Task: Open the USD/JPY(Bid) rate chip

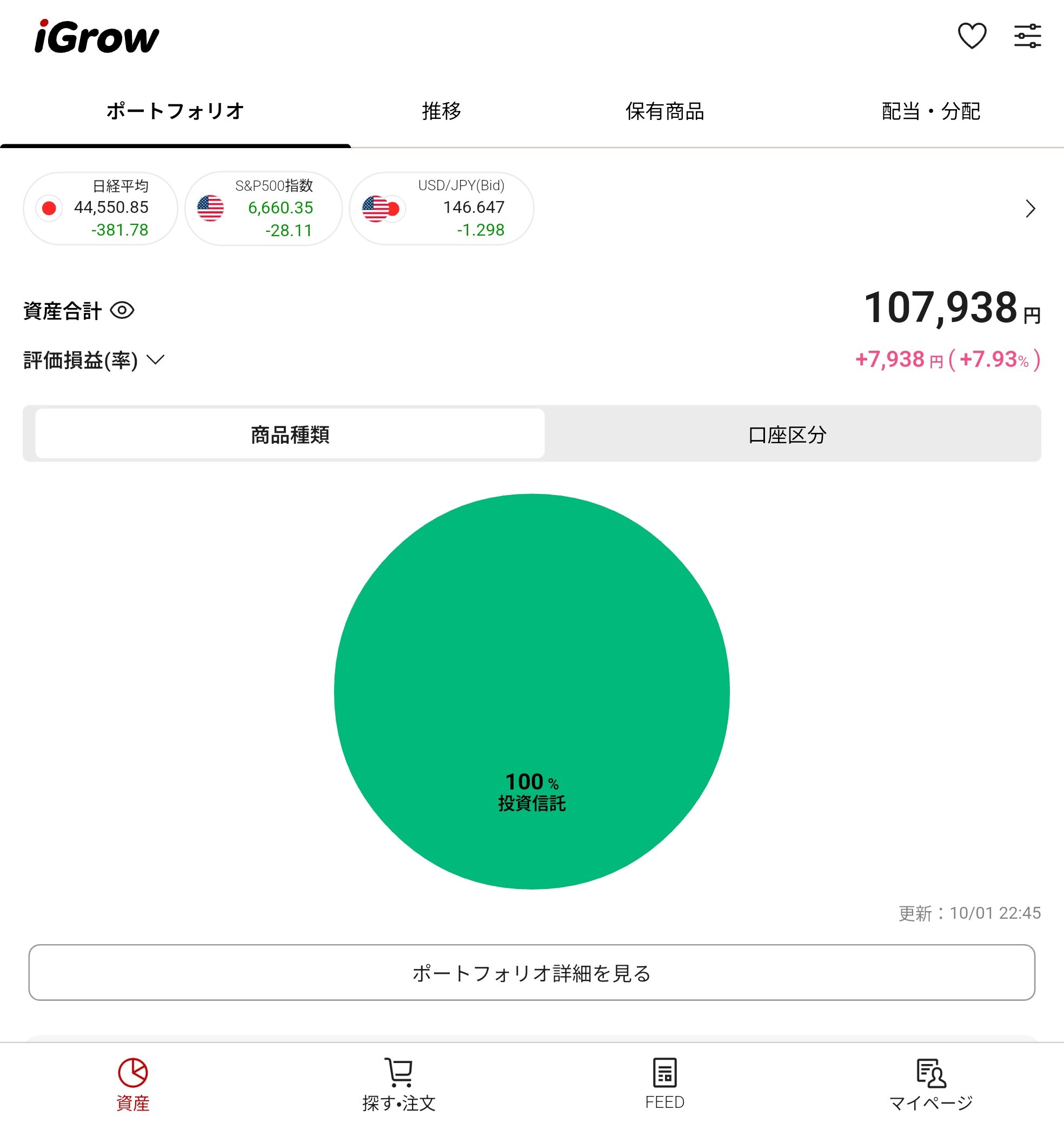Action: coord(441,208)
